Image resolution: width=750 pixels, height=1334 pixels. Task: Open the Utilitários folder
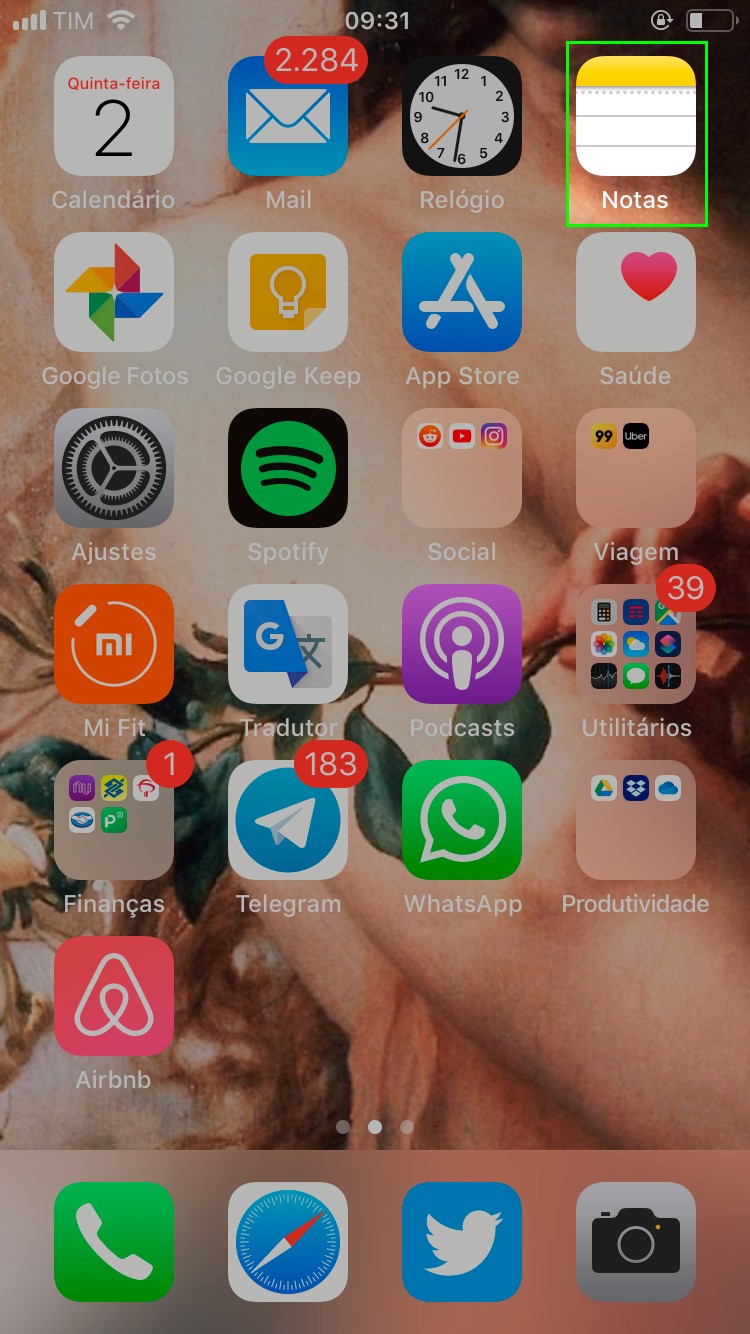(x=636, y=644)
